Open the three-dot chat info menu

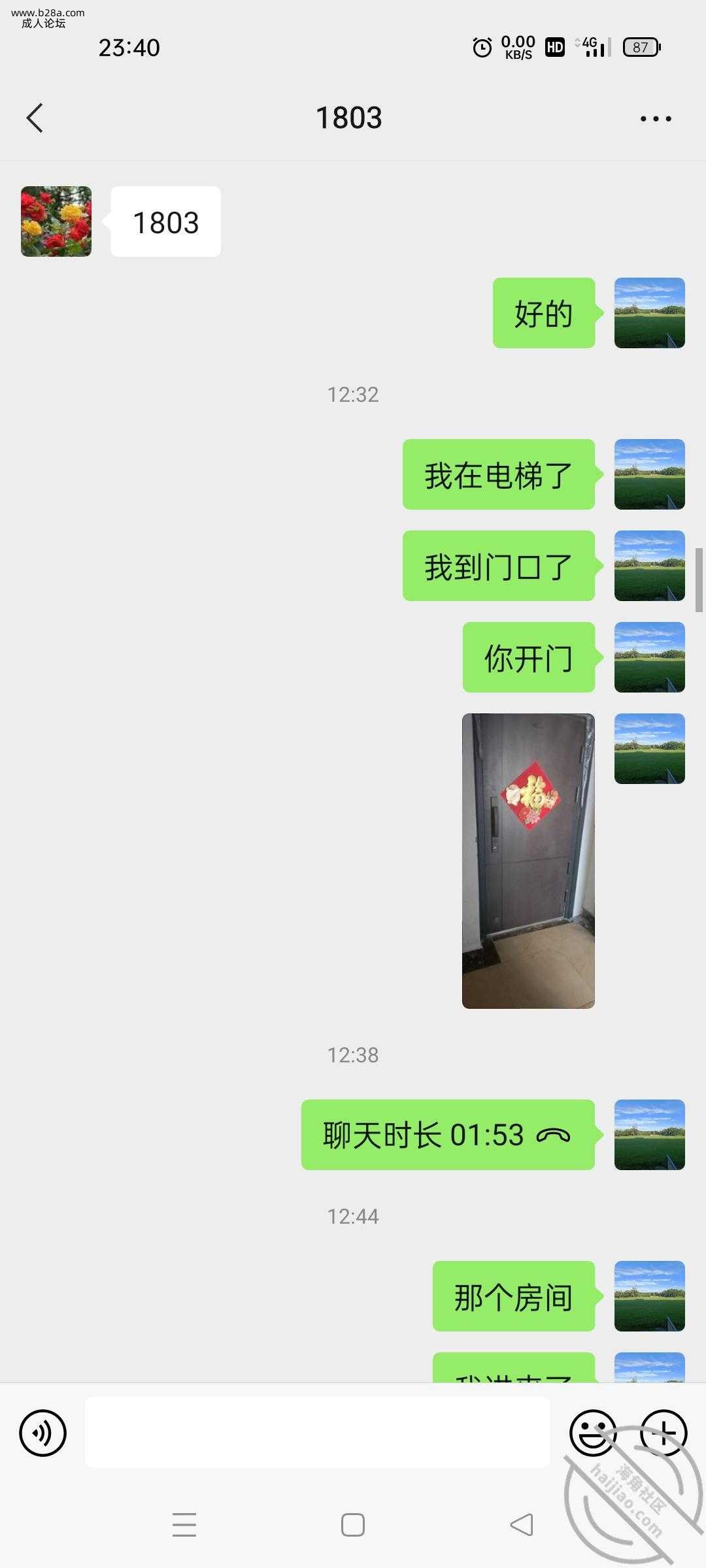pyautogui.click(x=655, y=118)
